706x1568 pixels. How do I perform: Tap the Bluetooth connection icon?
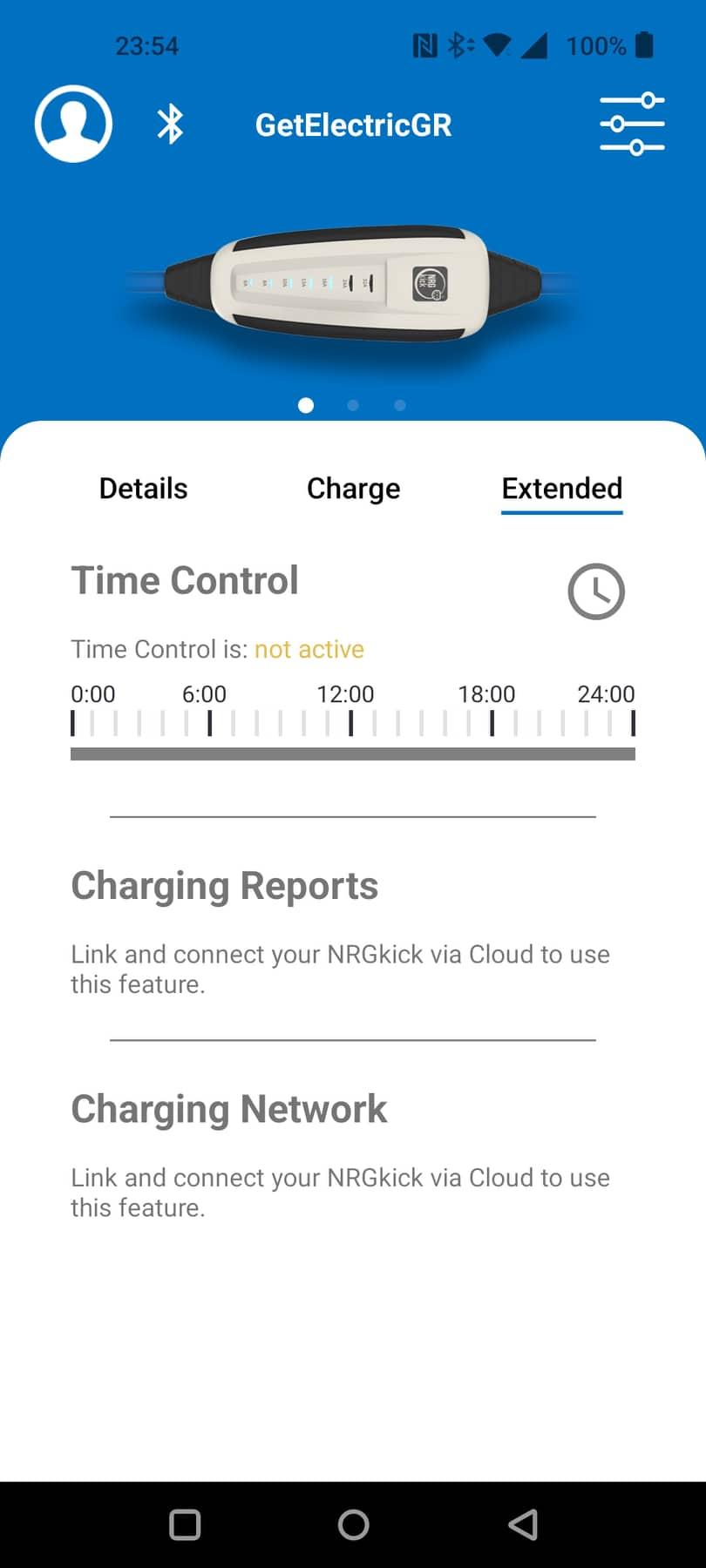tap(170, 124)
